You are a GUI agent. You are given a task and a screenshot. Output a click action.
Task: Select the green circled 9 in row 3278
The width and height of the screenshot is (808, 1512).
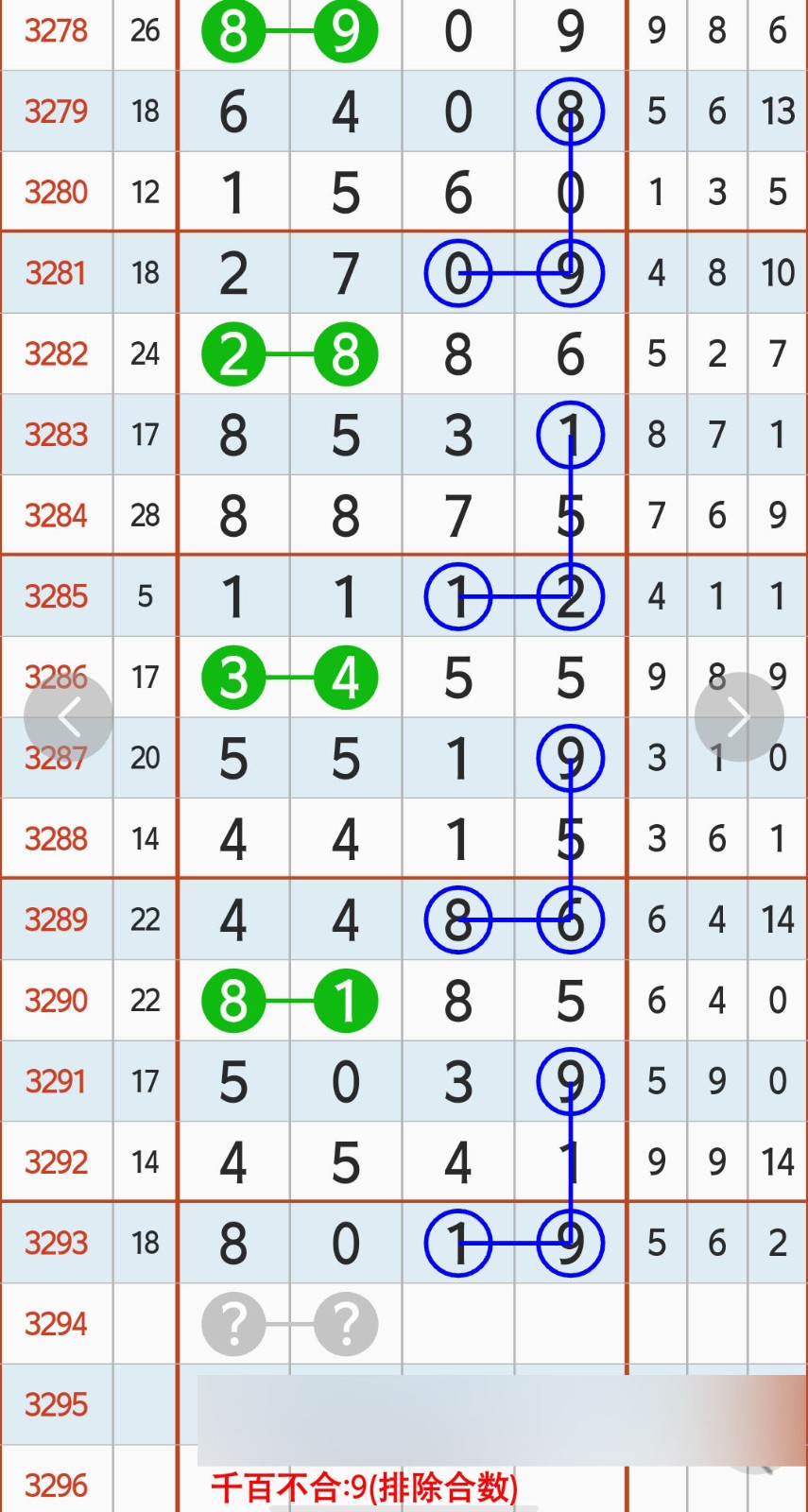[346, 31]
